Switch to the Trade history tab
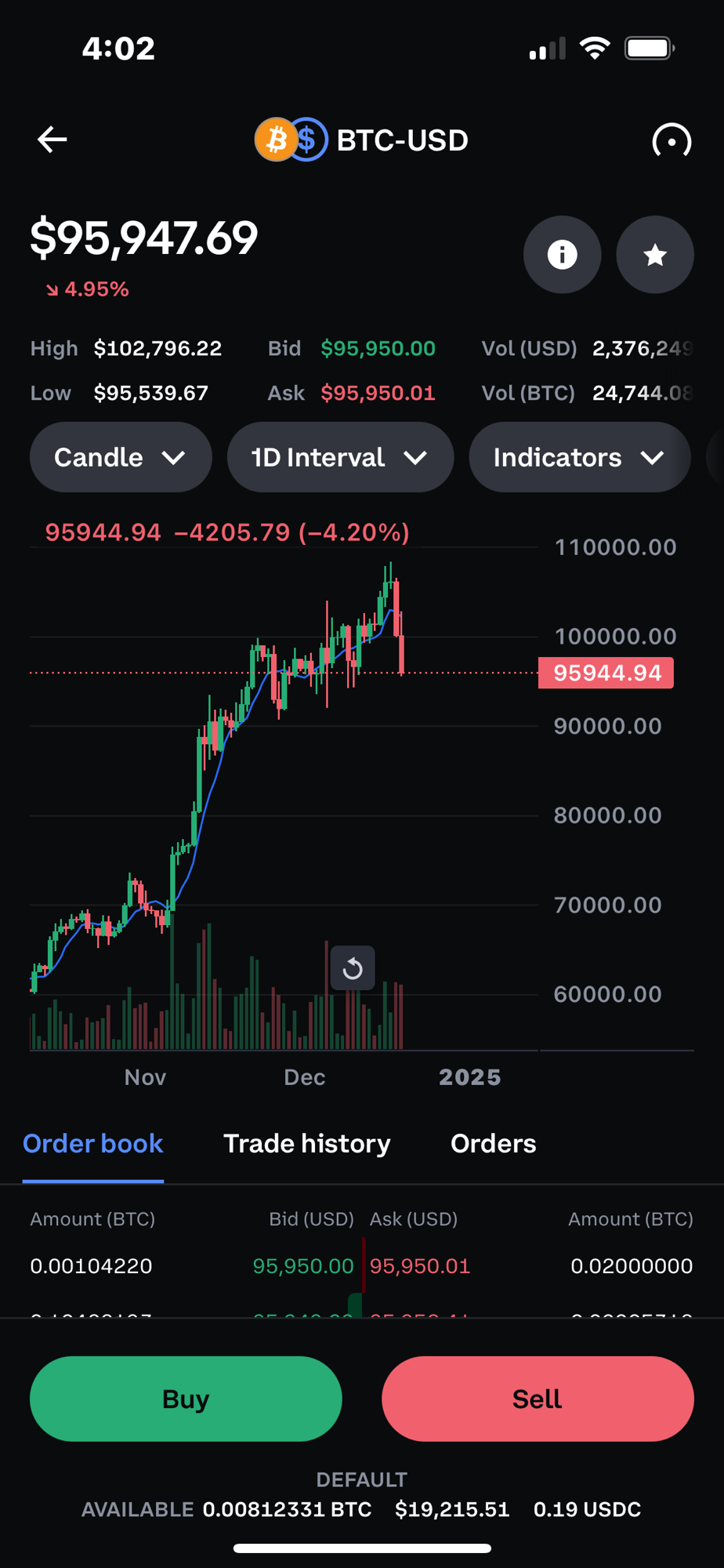This screenshot has height=1568, width=724. (x=306, y=1144)
